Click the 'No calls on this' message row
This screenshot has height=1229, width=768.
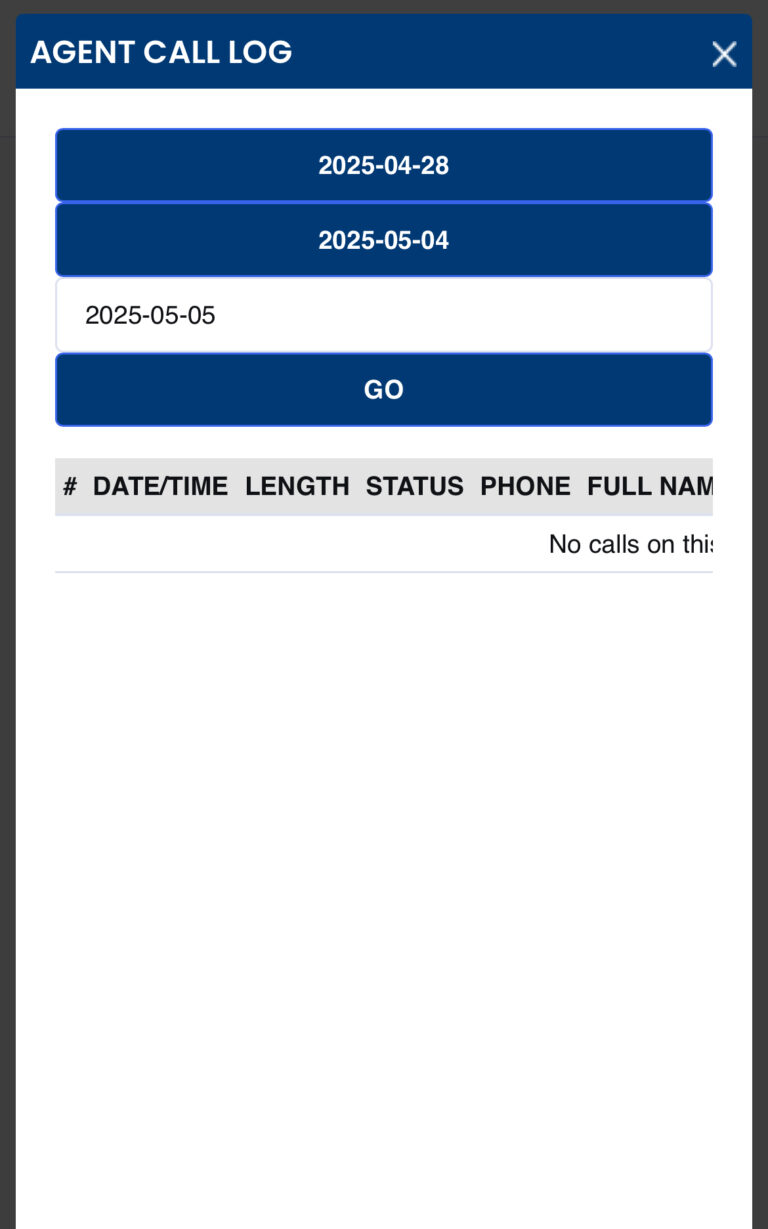630,544
